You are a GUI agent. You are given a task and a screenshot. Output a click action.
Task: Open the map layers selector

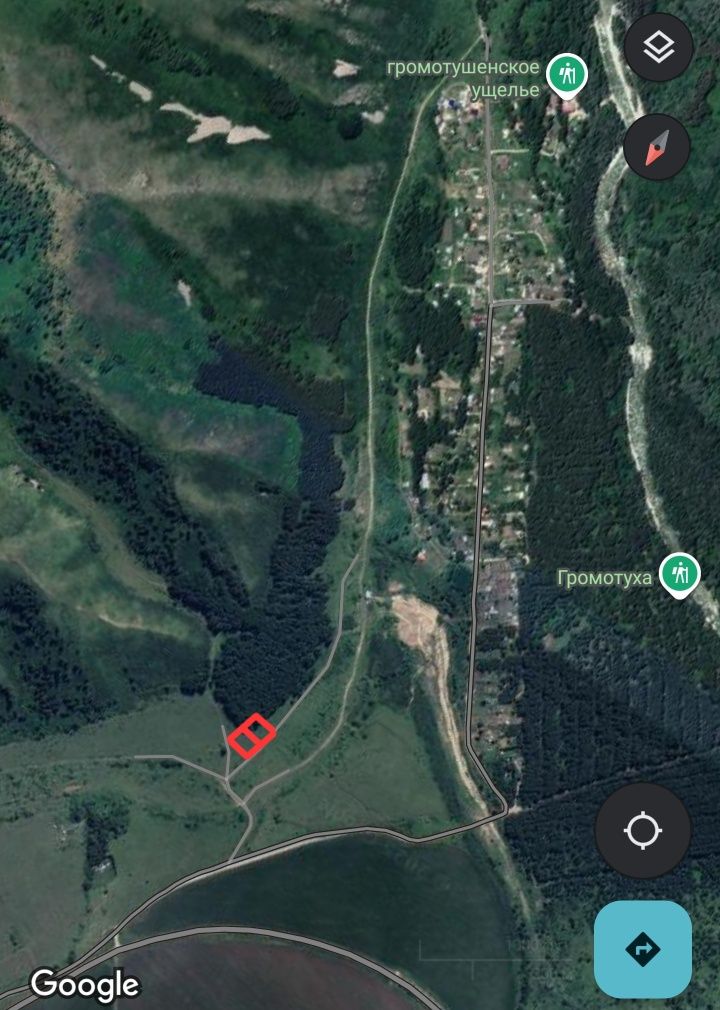(x=658, y=47)
